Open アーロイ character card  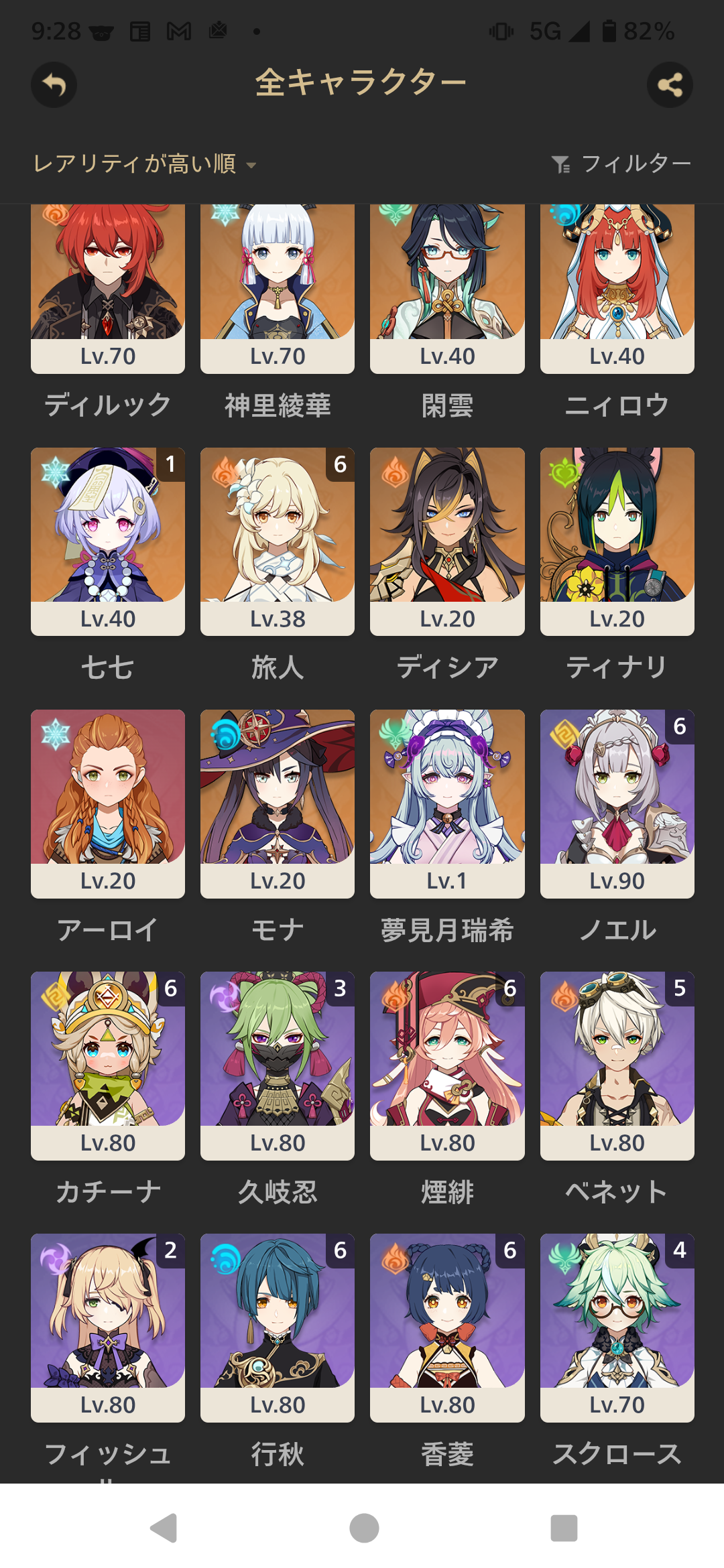108,803
